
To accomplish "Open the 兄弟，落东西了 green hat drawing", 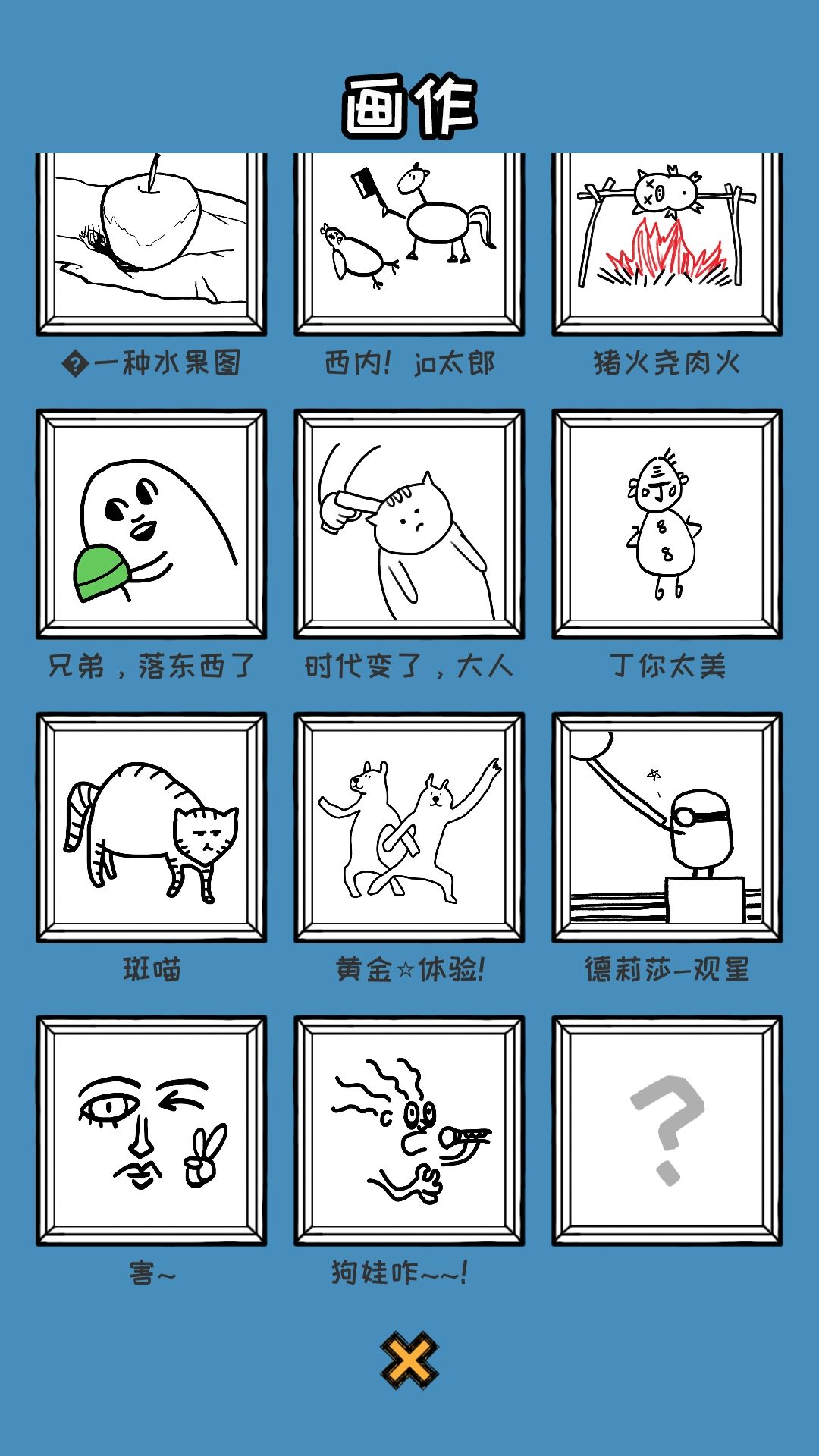I will [x=152, y=523].
